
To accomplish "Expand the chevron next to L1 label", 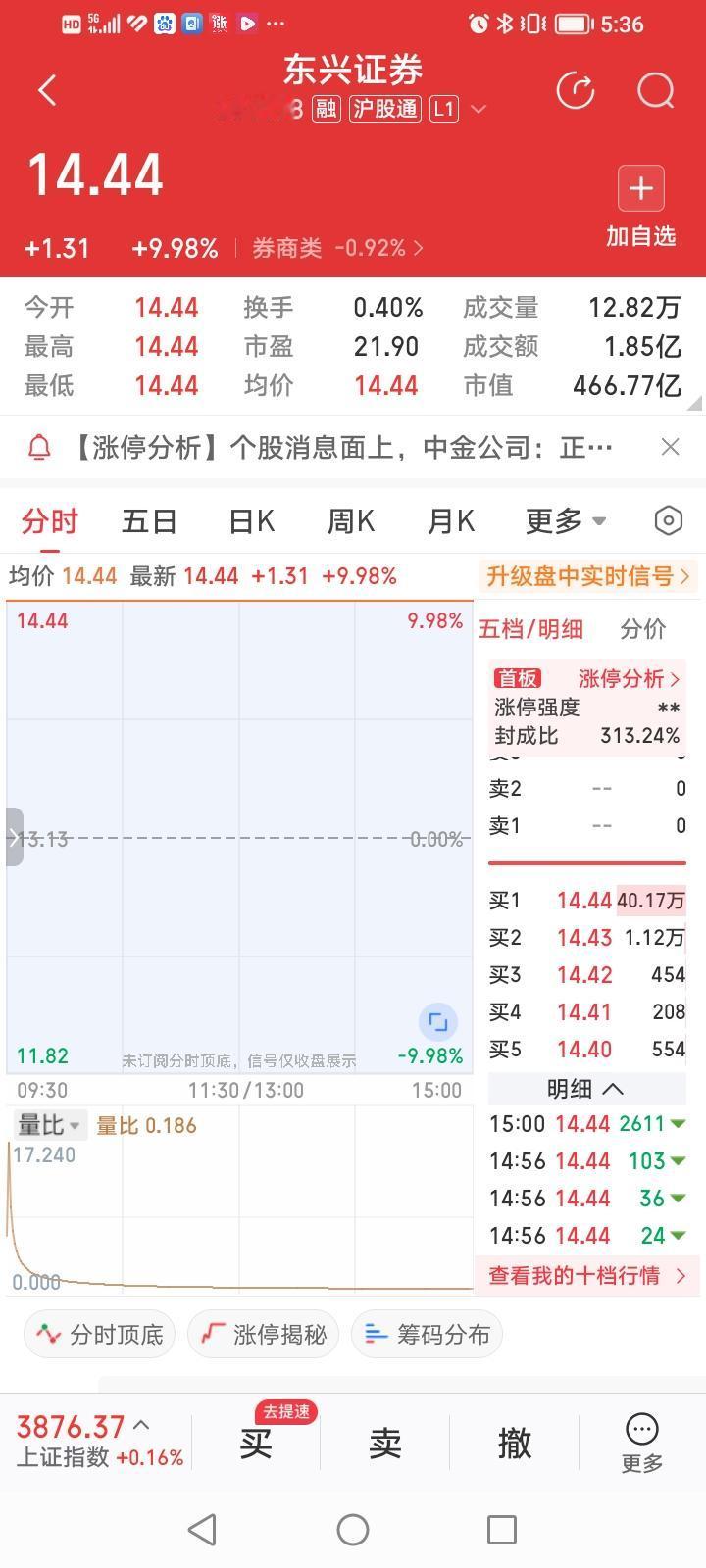I will coord(479,109).
